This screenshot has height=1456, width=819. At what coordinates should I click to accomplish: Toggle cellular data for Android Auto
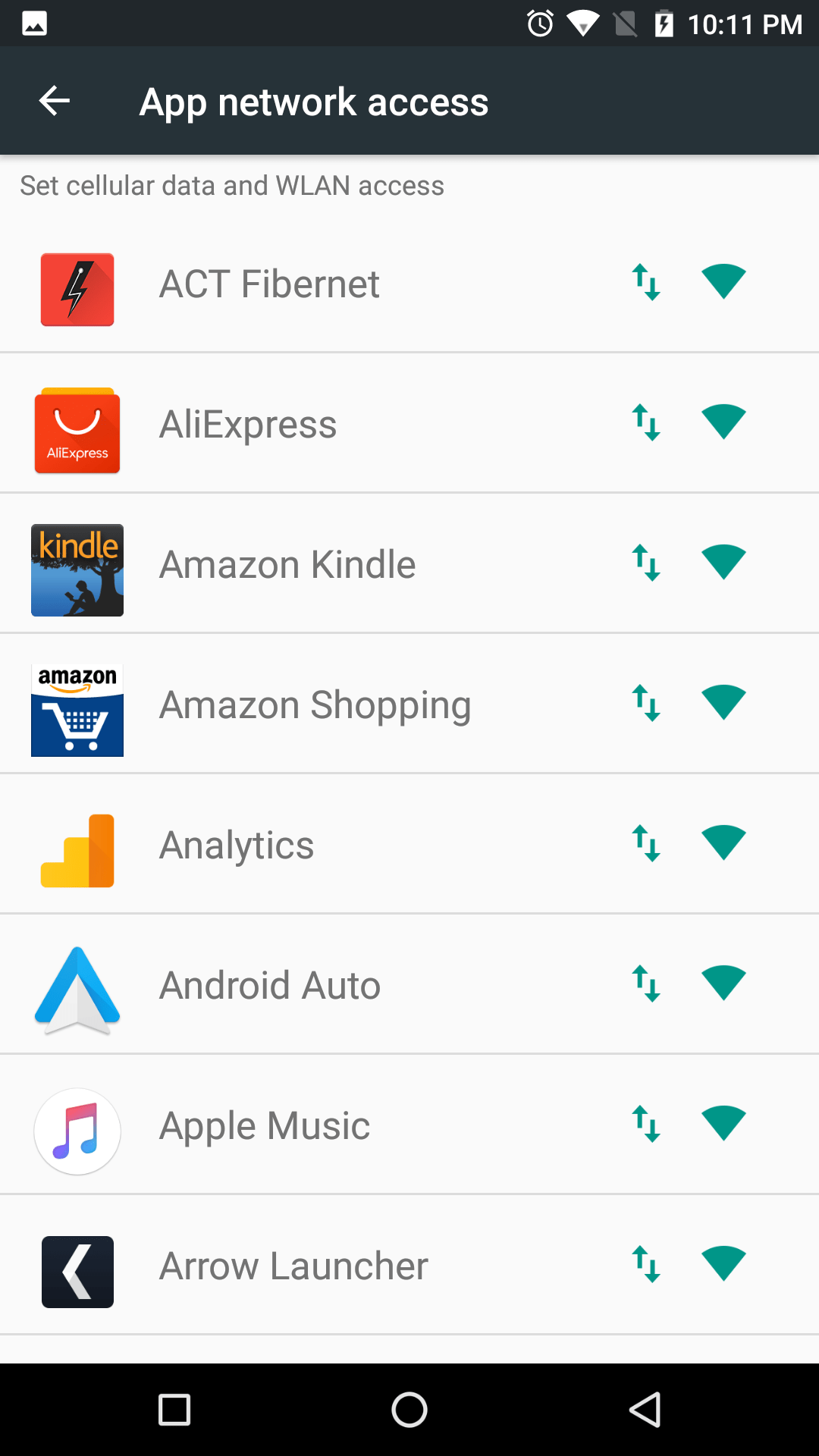click(647, 984)
